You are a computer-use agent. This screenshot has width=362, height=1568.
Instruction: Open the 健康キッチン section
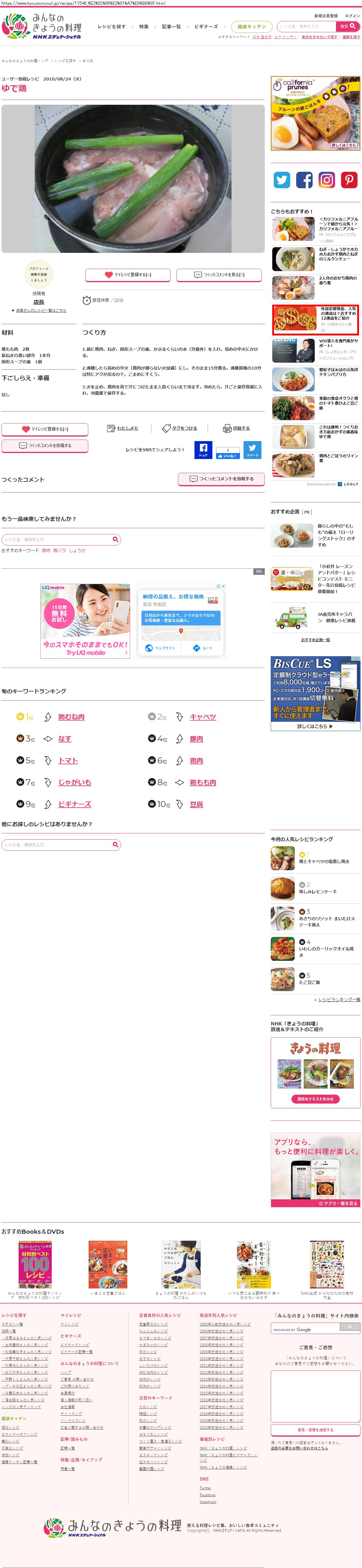251,27
